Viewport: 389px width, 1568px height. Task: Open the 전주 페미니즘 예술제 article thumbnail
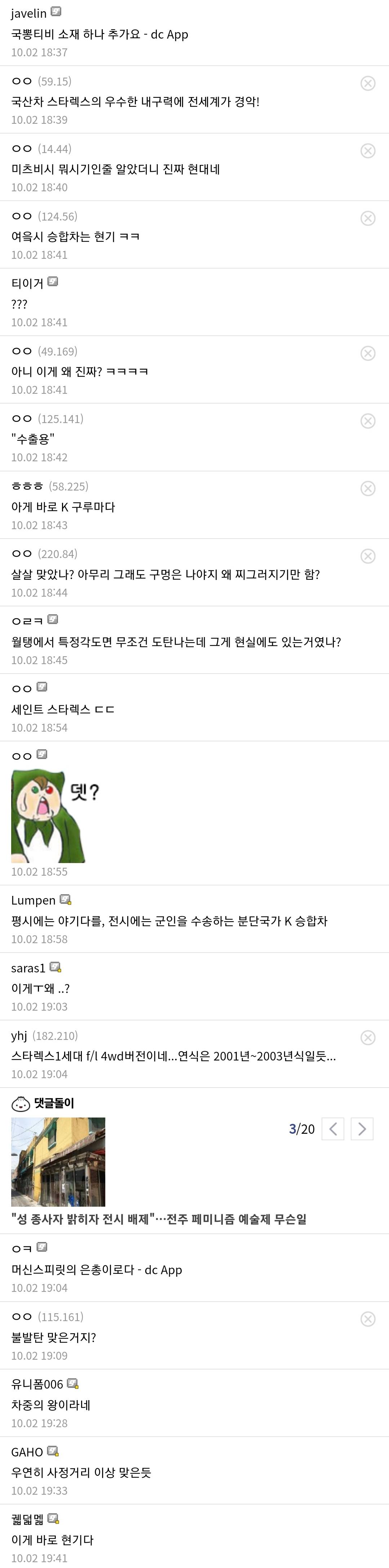pos(58,1162)
